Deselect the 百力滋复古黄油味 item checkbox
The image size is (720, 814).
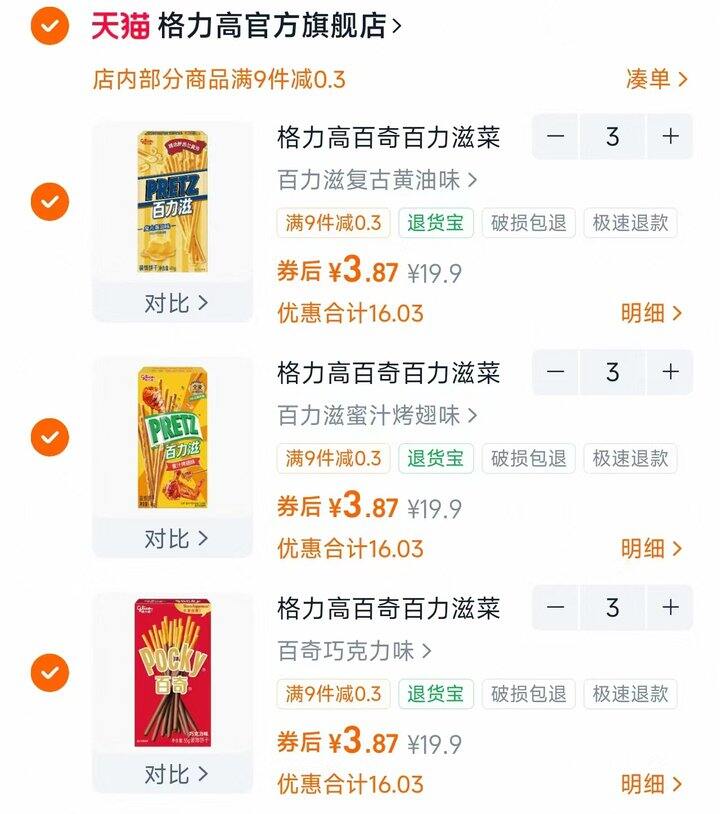coord(50,203)
